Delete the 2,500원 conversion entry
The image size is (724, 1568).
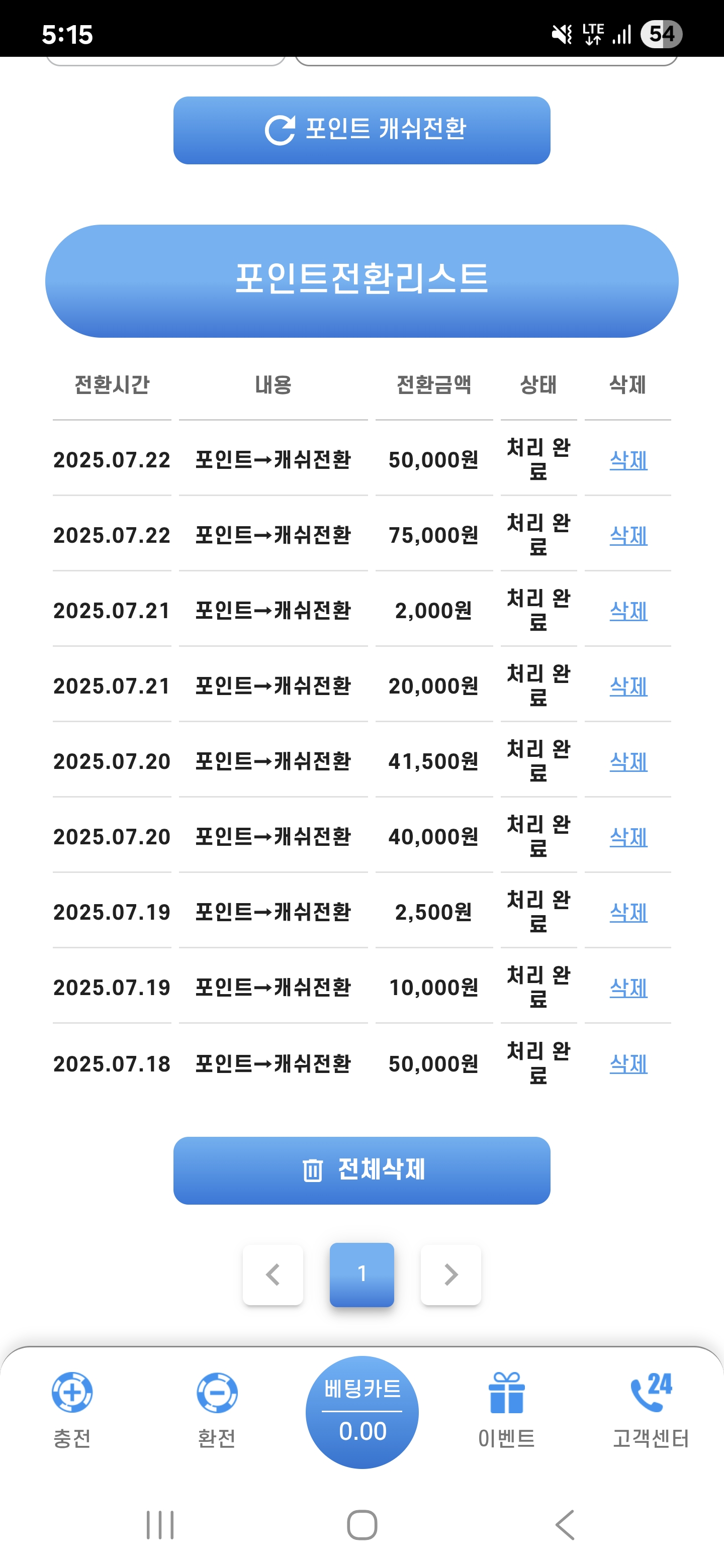pos(628,913)
